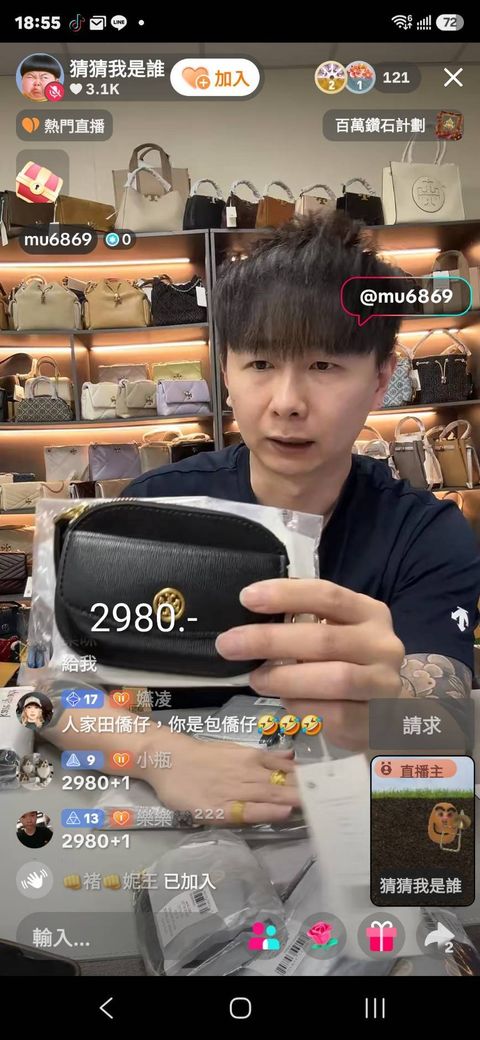This screenshot has width=480, height=1040.
Task: Tap the 加入 join button
Action: [215, 78]
